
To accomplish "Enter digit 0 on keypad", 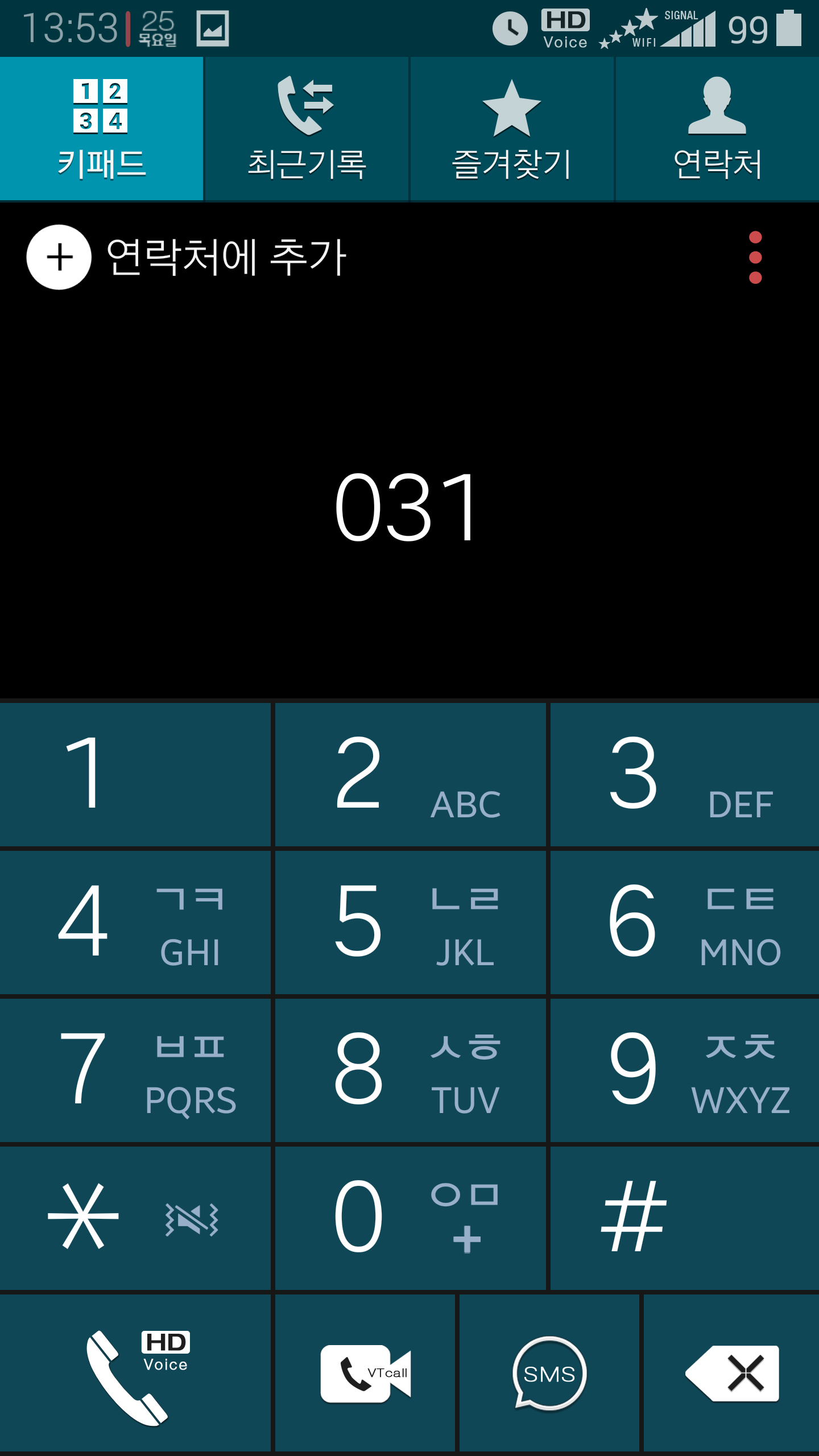I will click(409, 1217).
